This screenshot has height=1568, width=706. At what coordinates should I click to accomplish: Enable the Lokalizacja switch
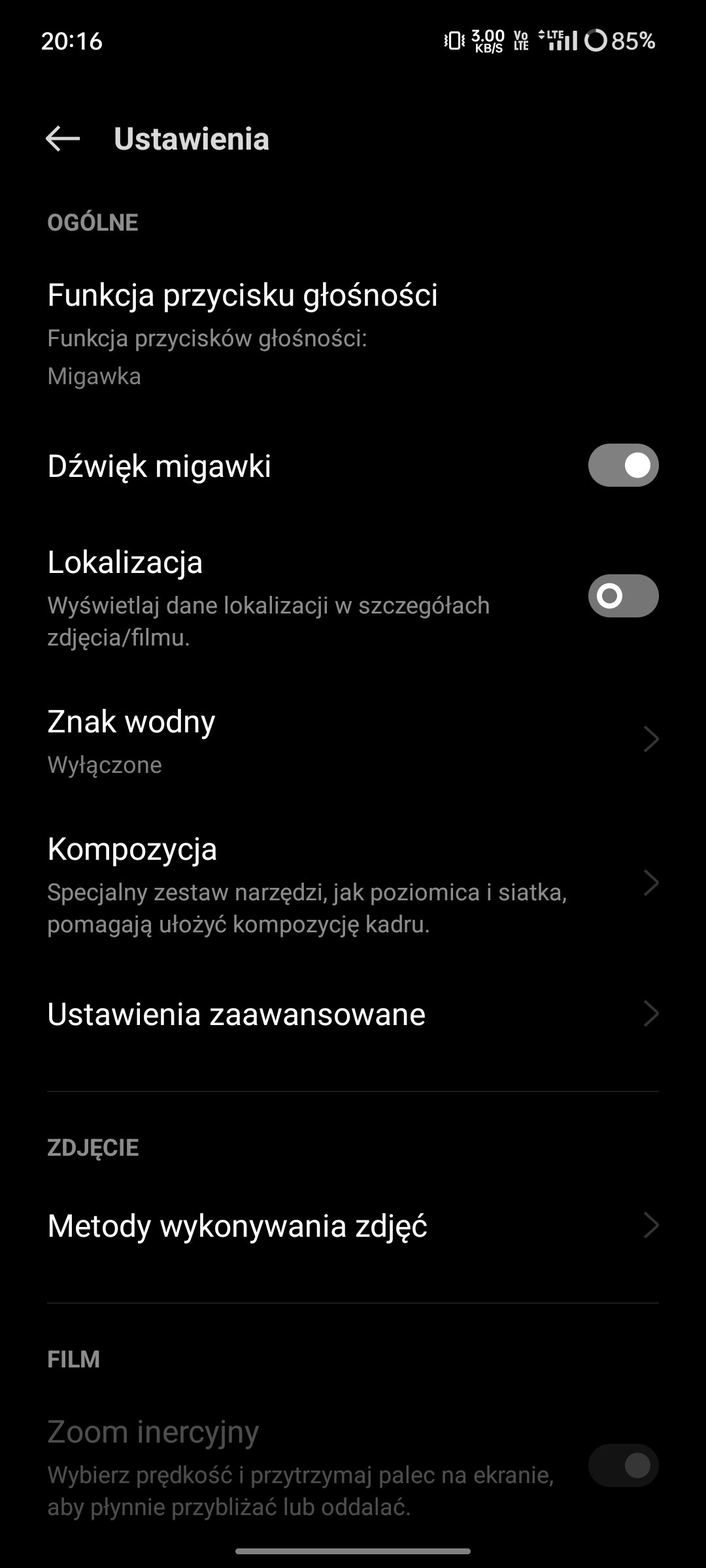coord(623,596)
